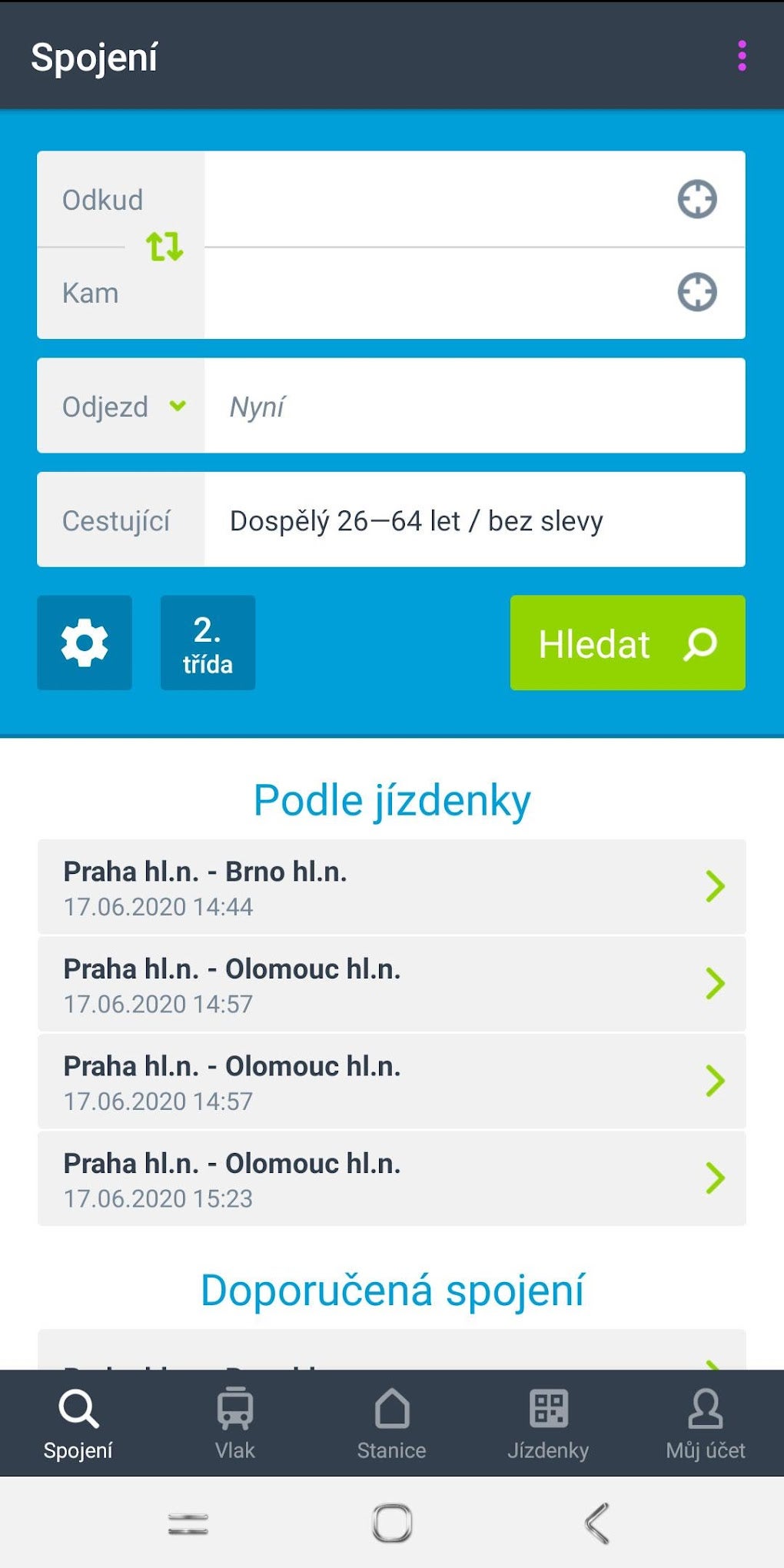Switch to the Jízdenky tab
784x1568 pixels.
pyautogui.click(x=548, y=1423)
